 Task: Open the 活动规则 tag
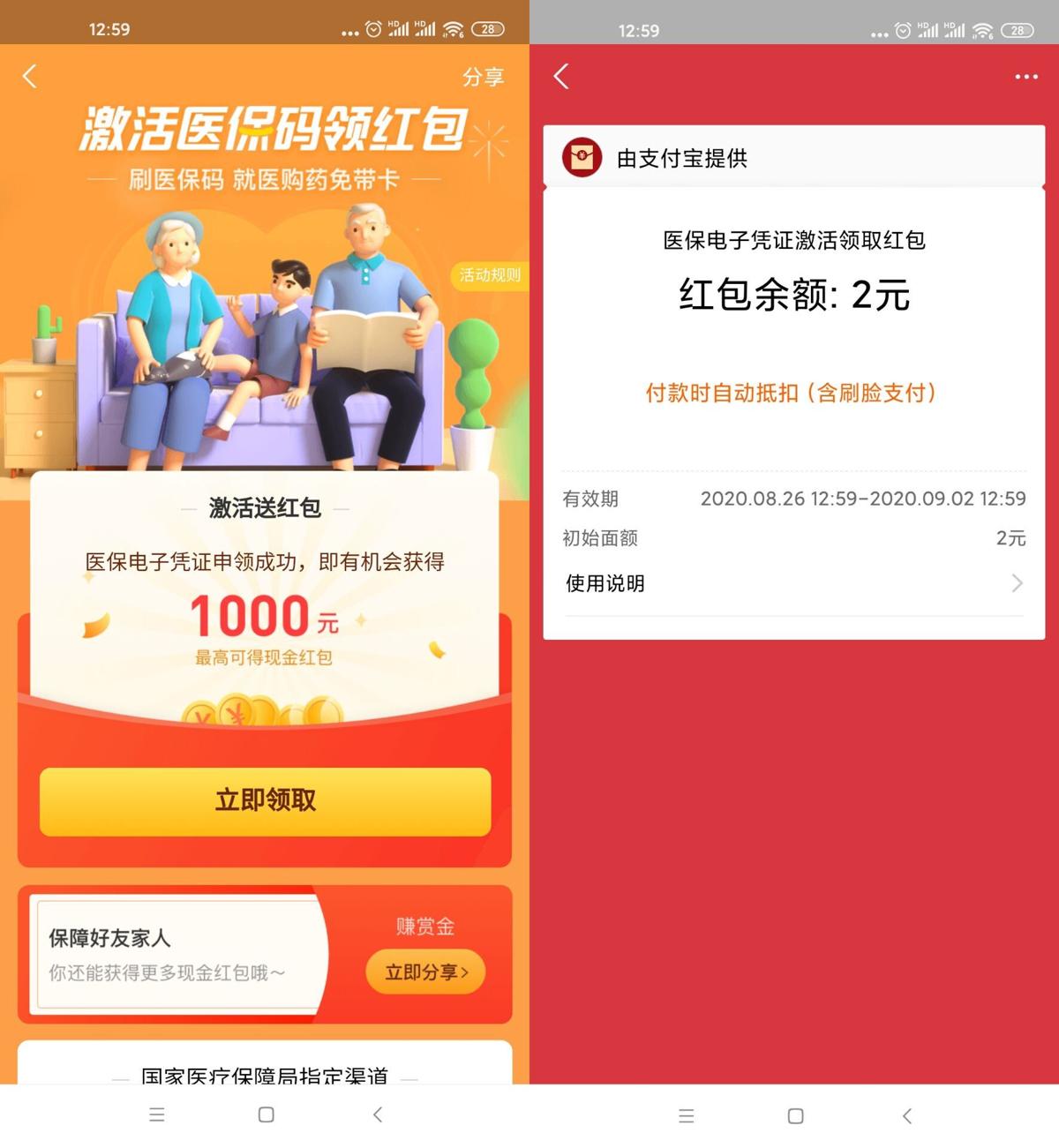pos(490,275)
